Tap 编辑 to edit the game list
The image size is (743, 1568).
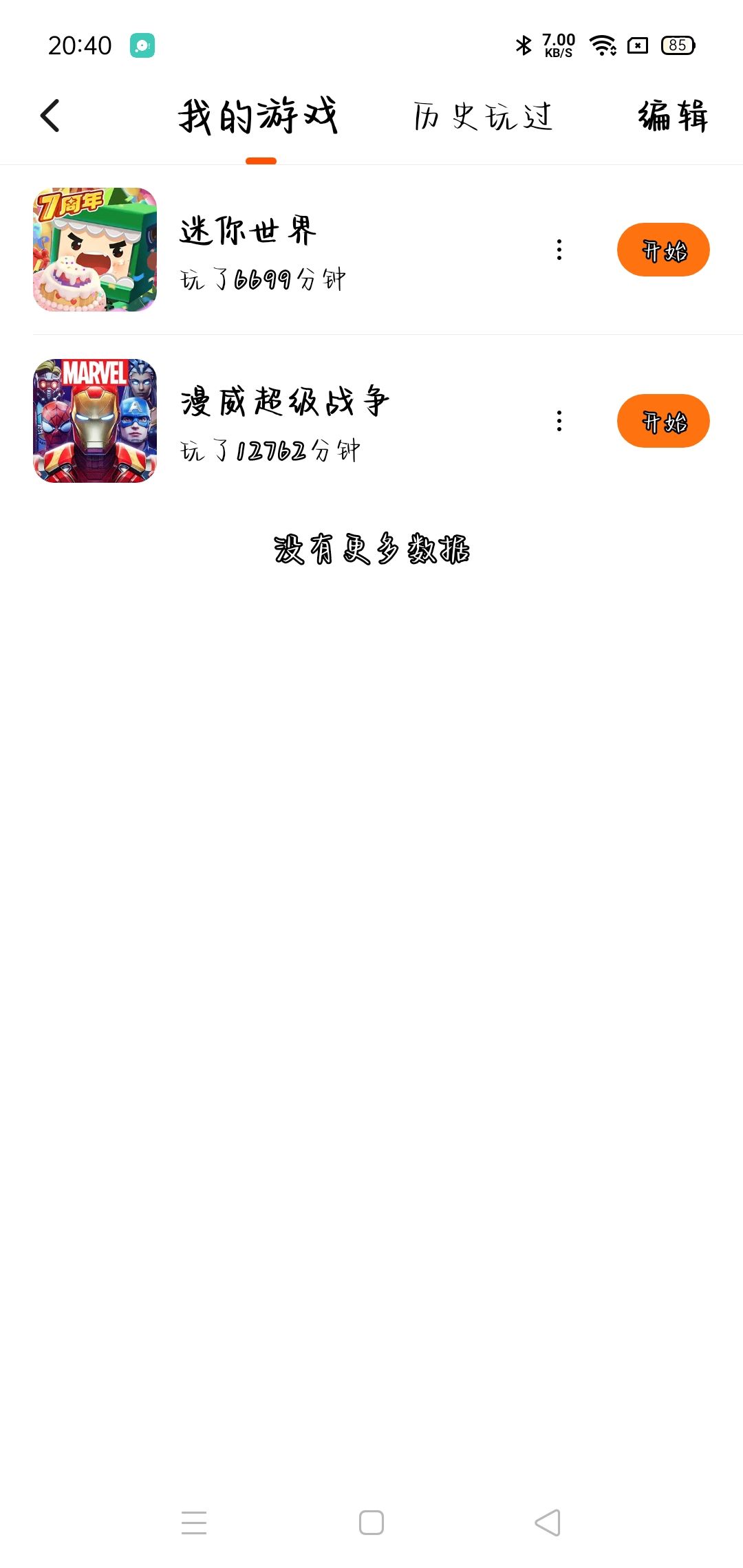(673, 116)
